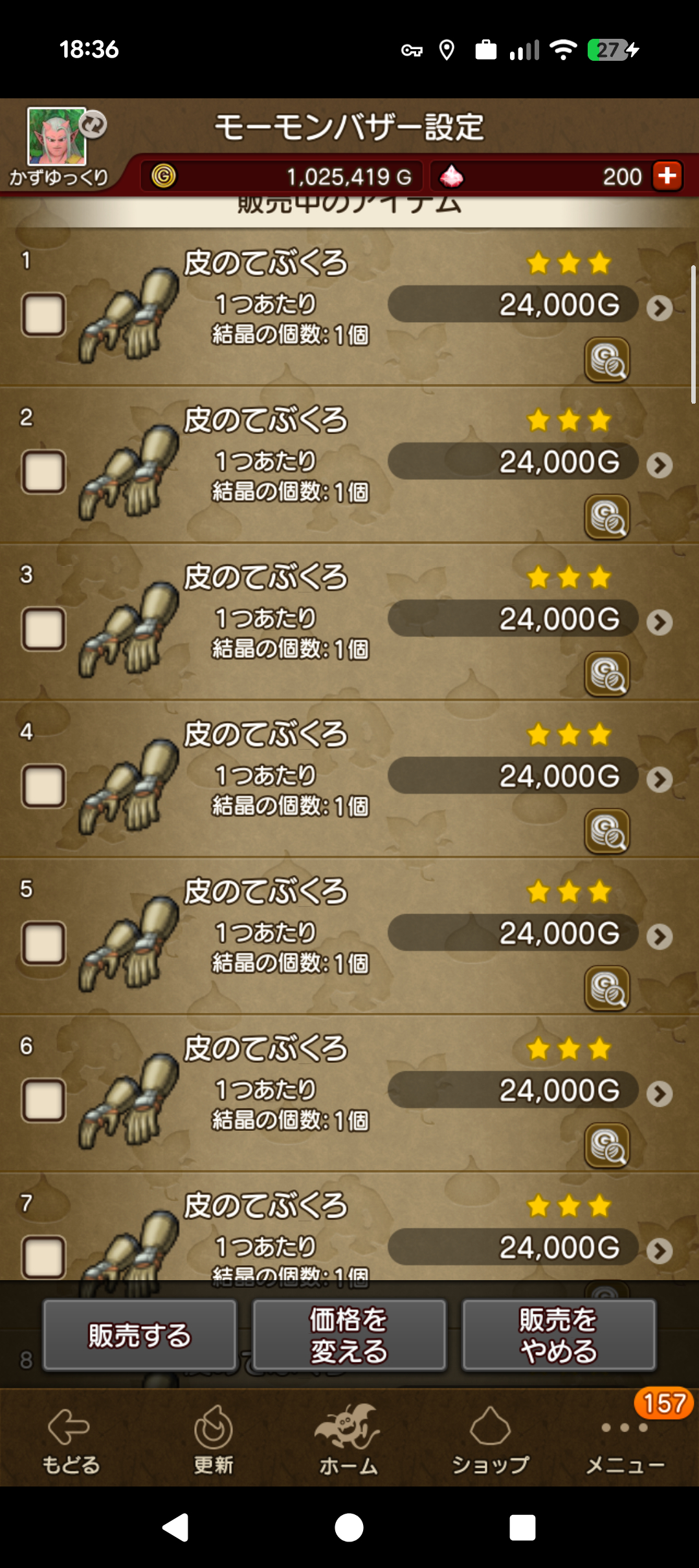
Task: Tick the checkbox for item 5
Action: point(43,944)
